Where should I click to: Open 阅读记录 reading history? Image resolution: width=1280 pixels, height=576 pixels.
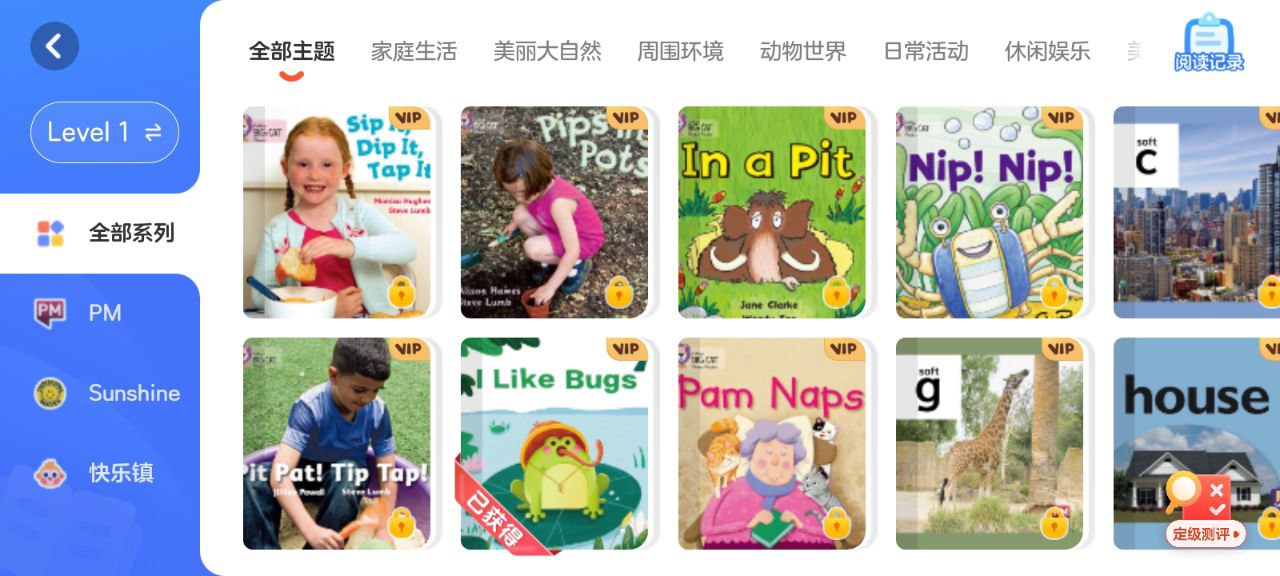click(x=1209, y=44)
